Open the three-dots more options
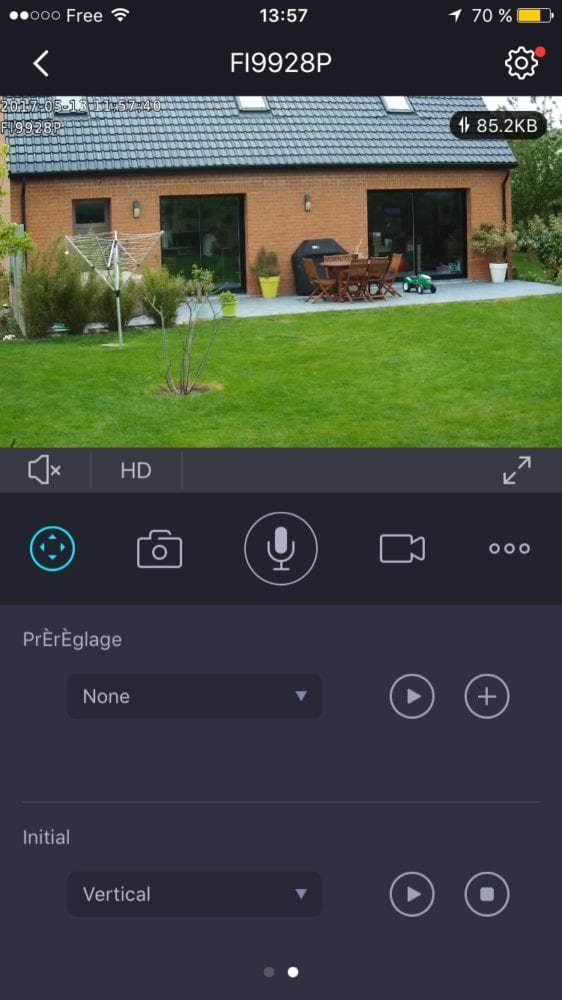The height and width of the screenshot is (1000, 562). tap(509, 548)
